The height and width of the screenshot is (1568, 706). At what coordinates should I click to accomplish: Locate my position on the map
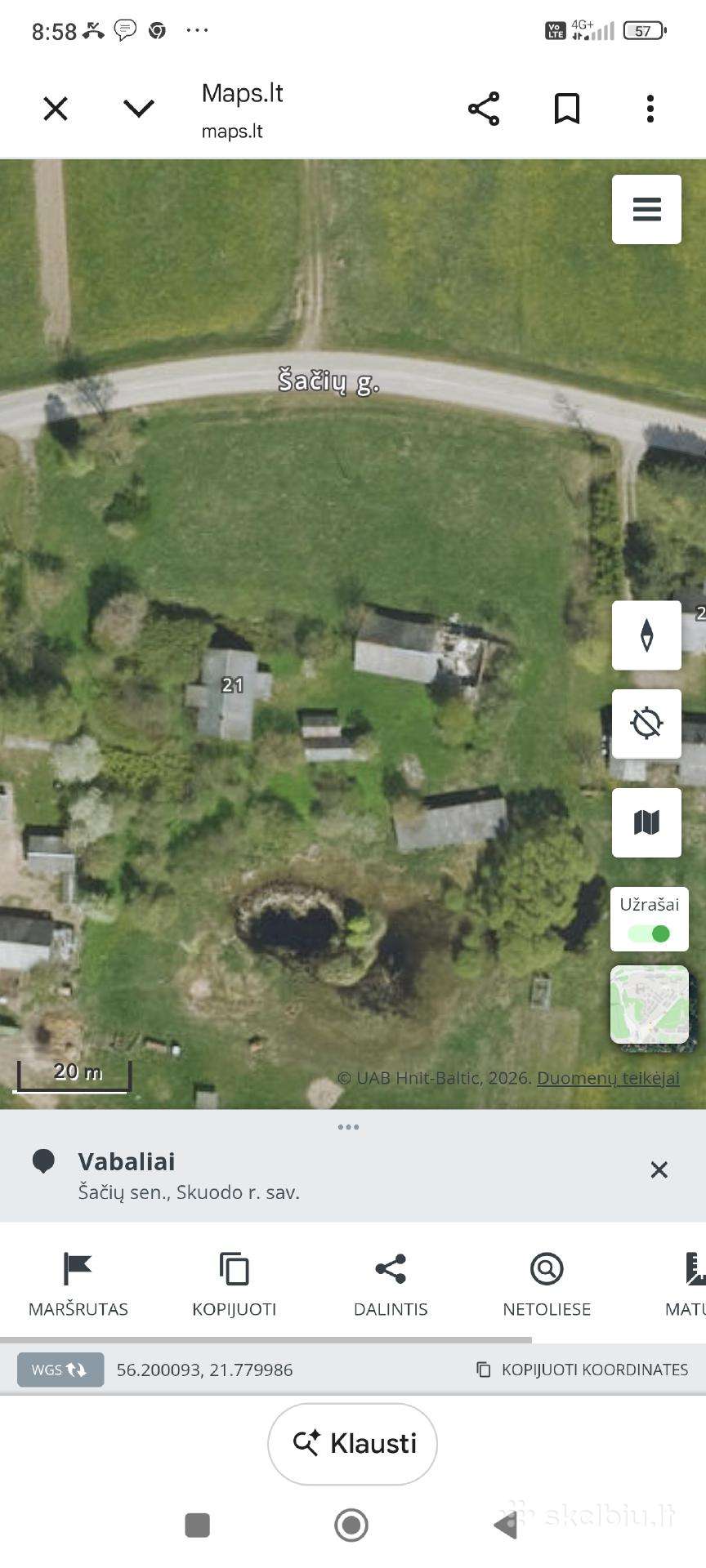[646, 724]
